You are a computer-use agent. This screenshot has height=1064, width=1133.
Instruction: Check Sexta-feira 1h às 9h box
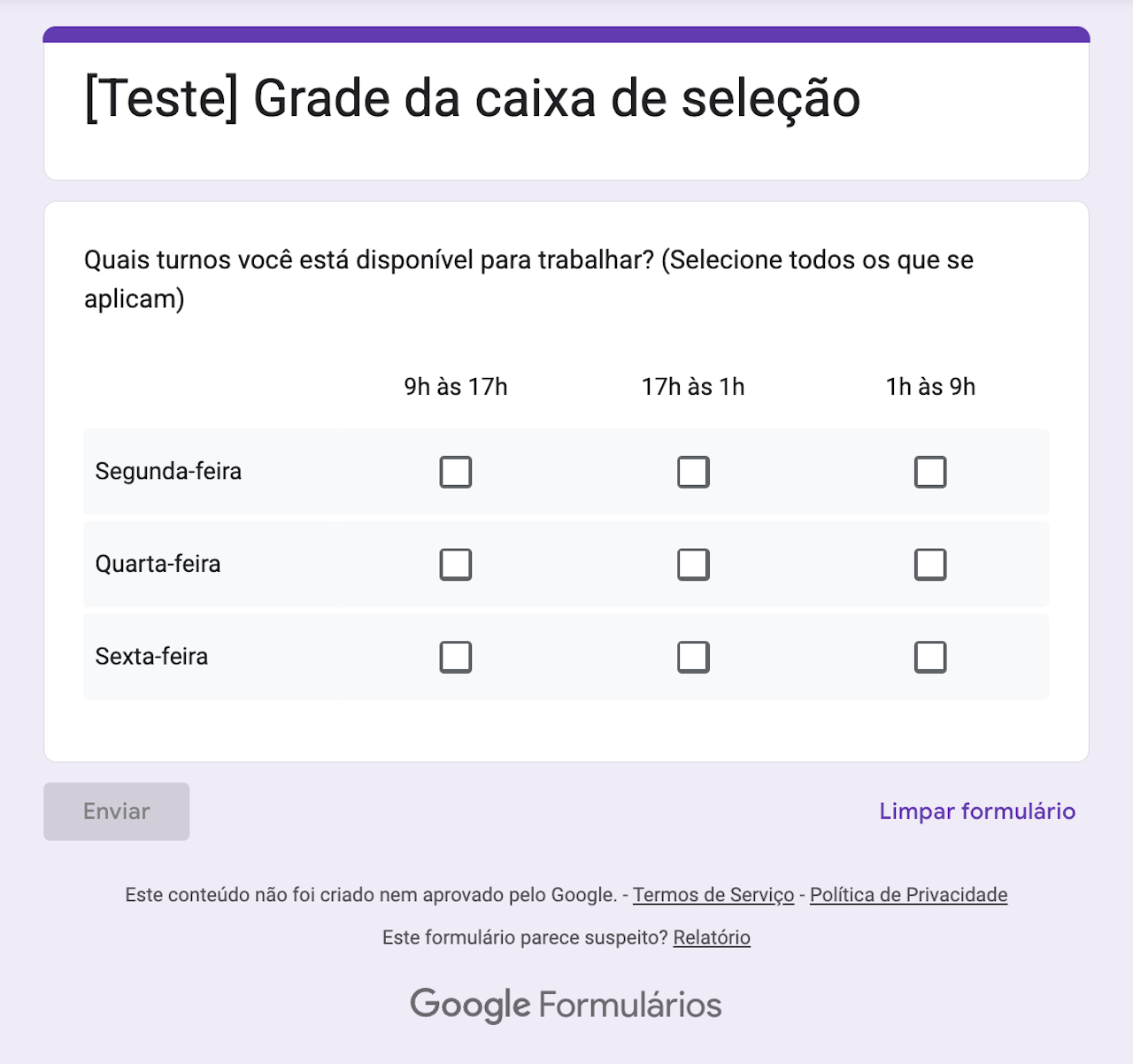click(930, 657)
